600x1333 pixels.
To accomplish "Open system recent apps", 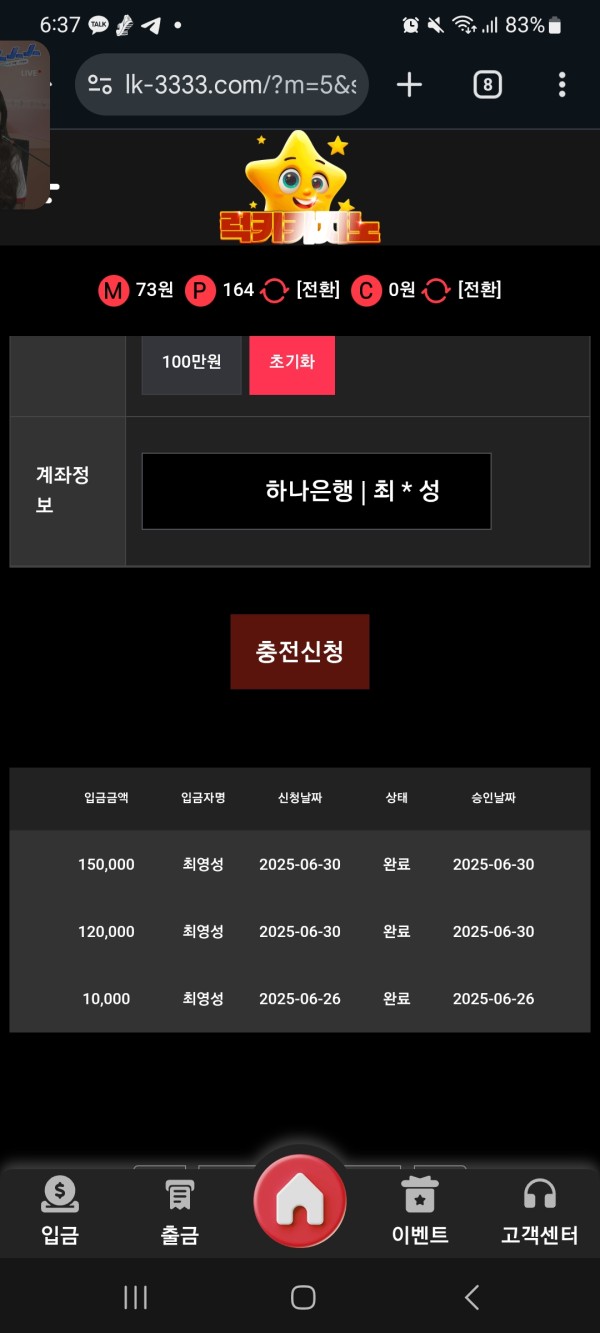I will (135, 1298).
